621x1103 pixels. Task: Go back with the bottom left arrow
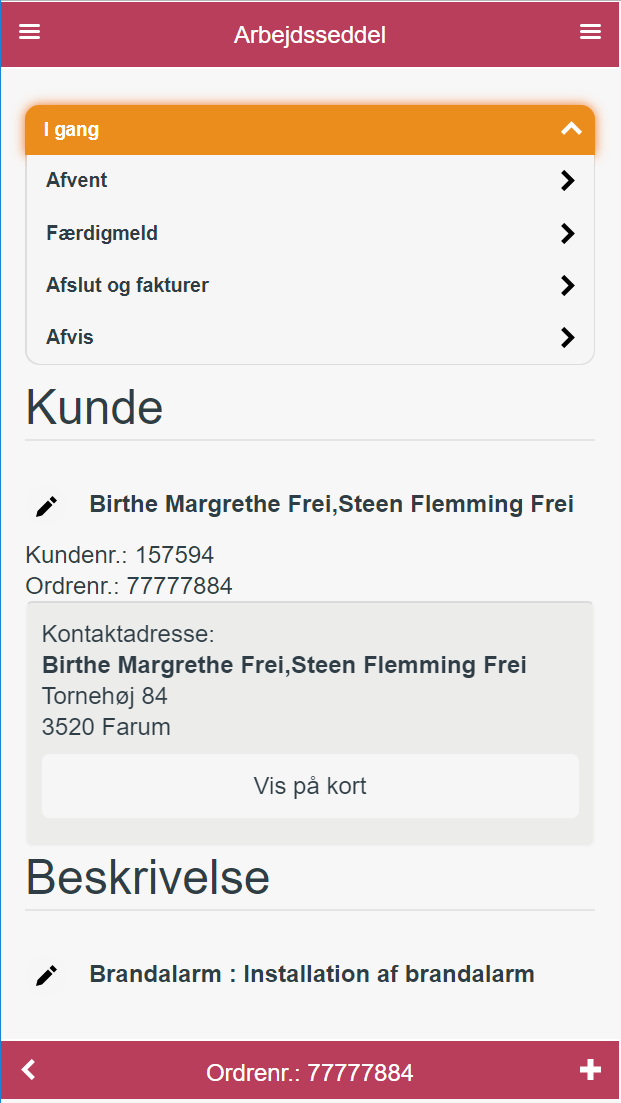pyautogui.click(x=28, y=1070)
